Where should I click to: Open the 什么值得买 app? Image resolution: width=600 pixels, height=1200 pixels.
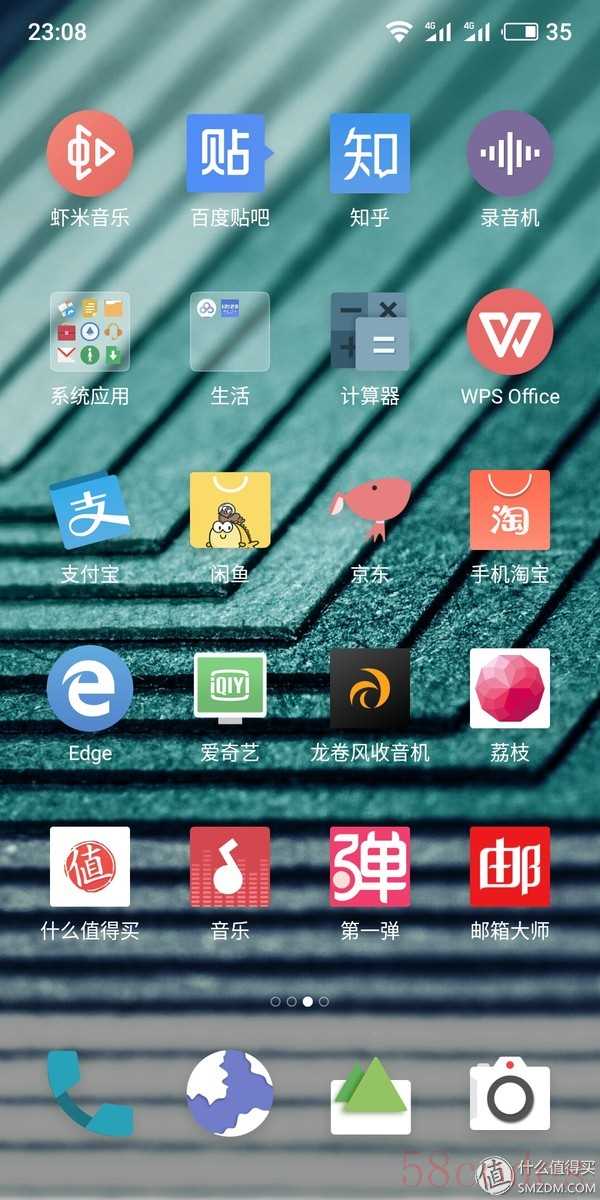(90, 867)
